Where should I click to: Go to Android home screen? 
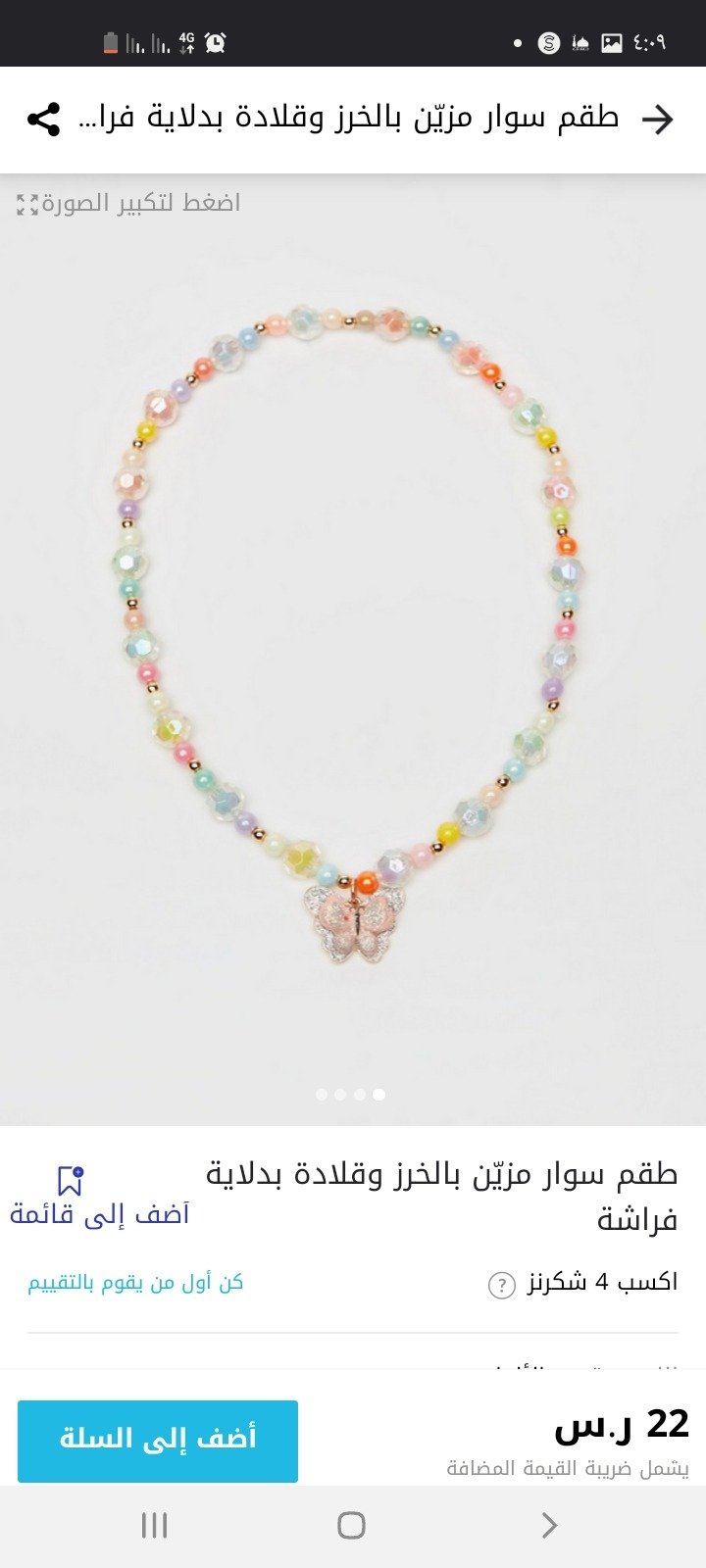pyautogui.click(x=352, y=1525)
